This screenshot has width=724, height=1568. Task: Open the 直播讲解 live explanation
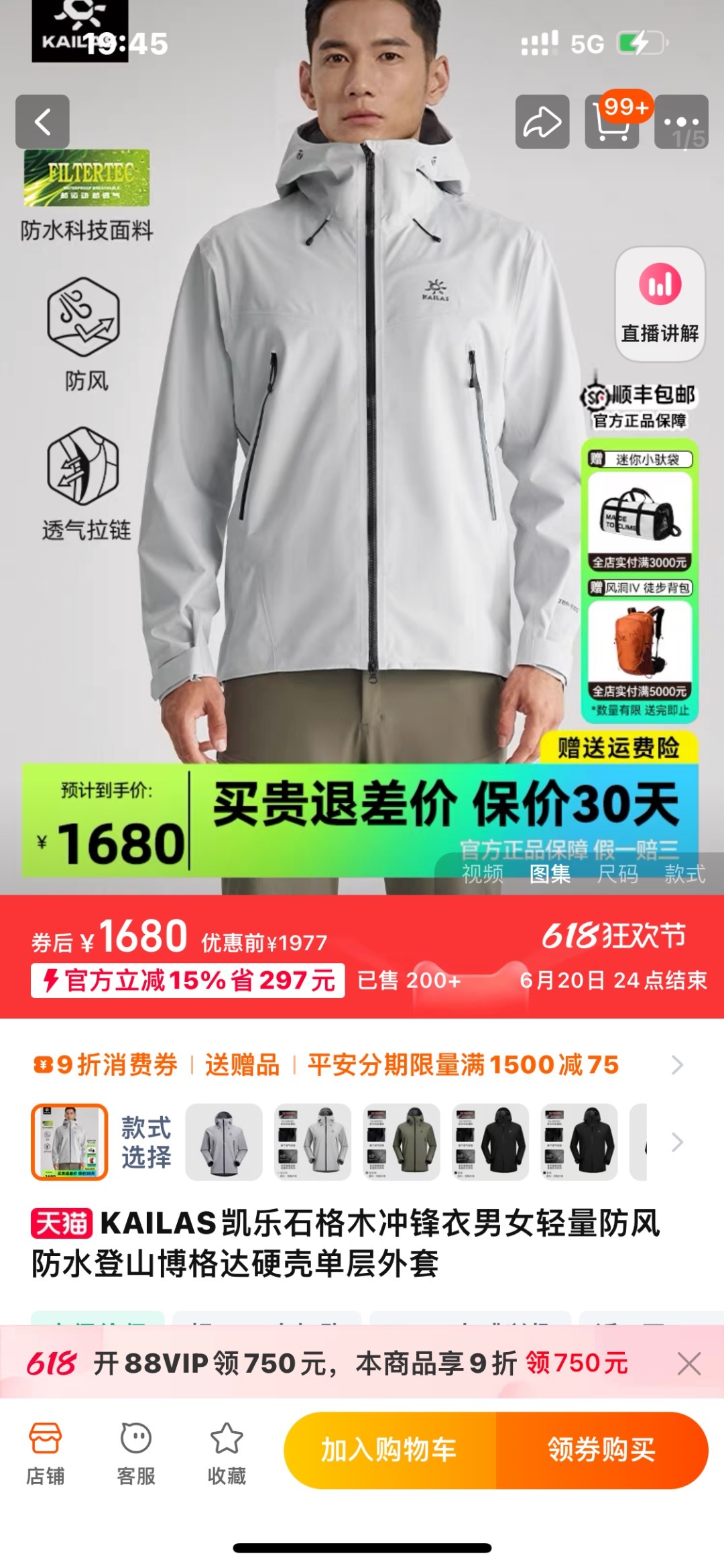(x=660, y=304)
